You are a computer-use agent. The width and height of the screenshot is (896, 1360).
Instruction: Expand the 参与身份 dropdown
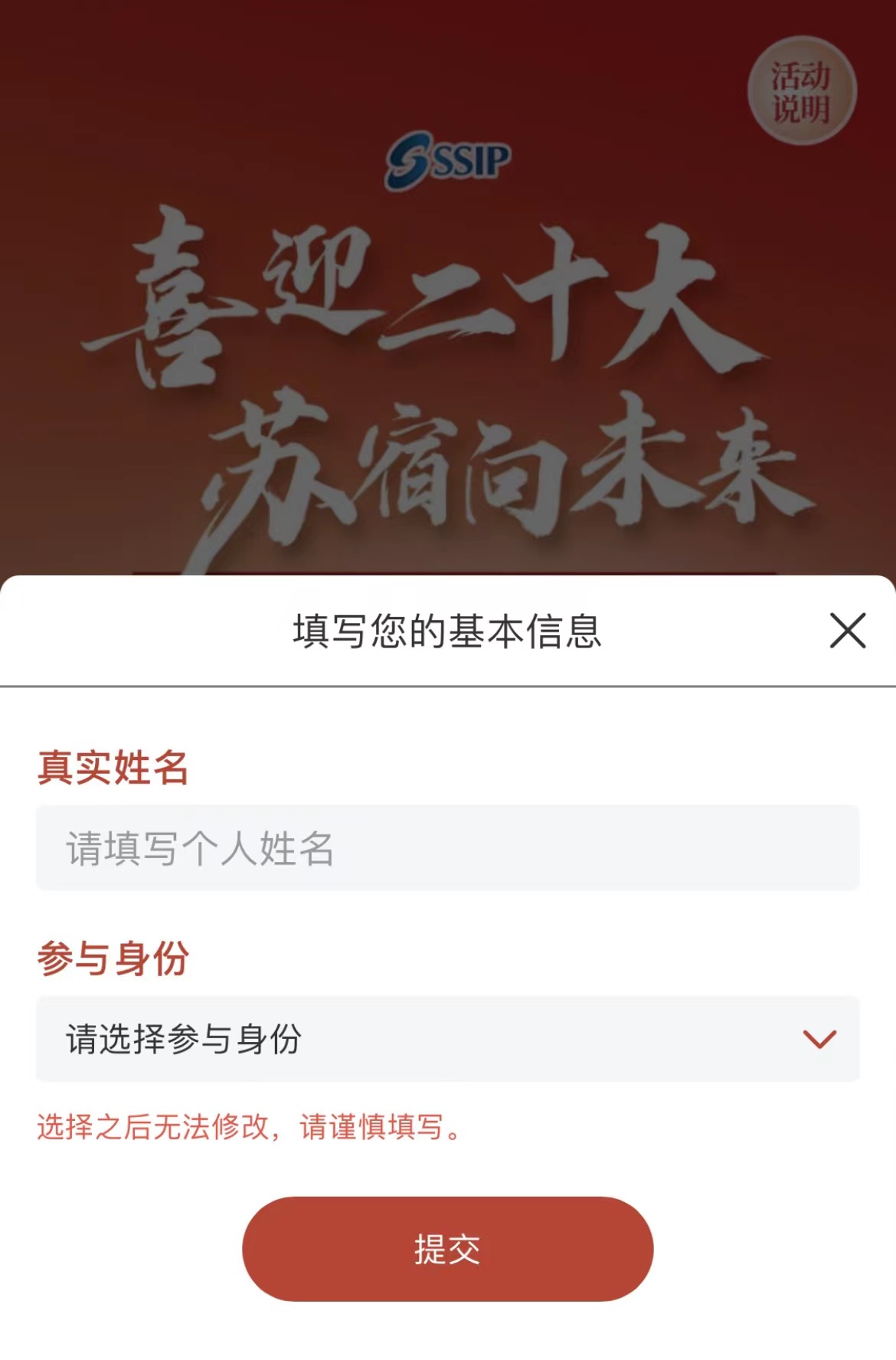tap(447, 1038)
